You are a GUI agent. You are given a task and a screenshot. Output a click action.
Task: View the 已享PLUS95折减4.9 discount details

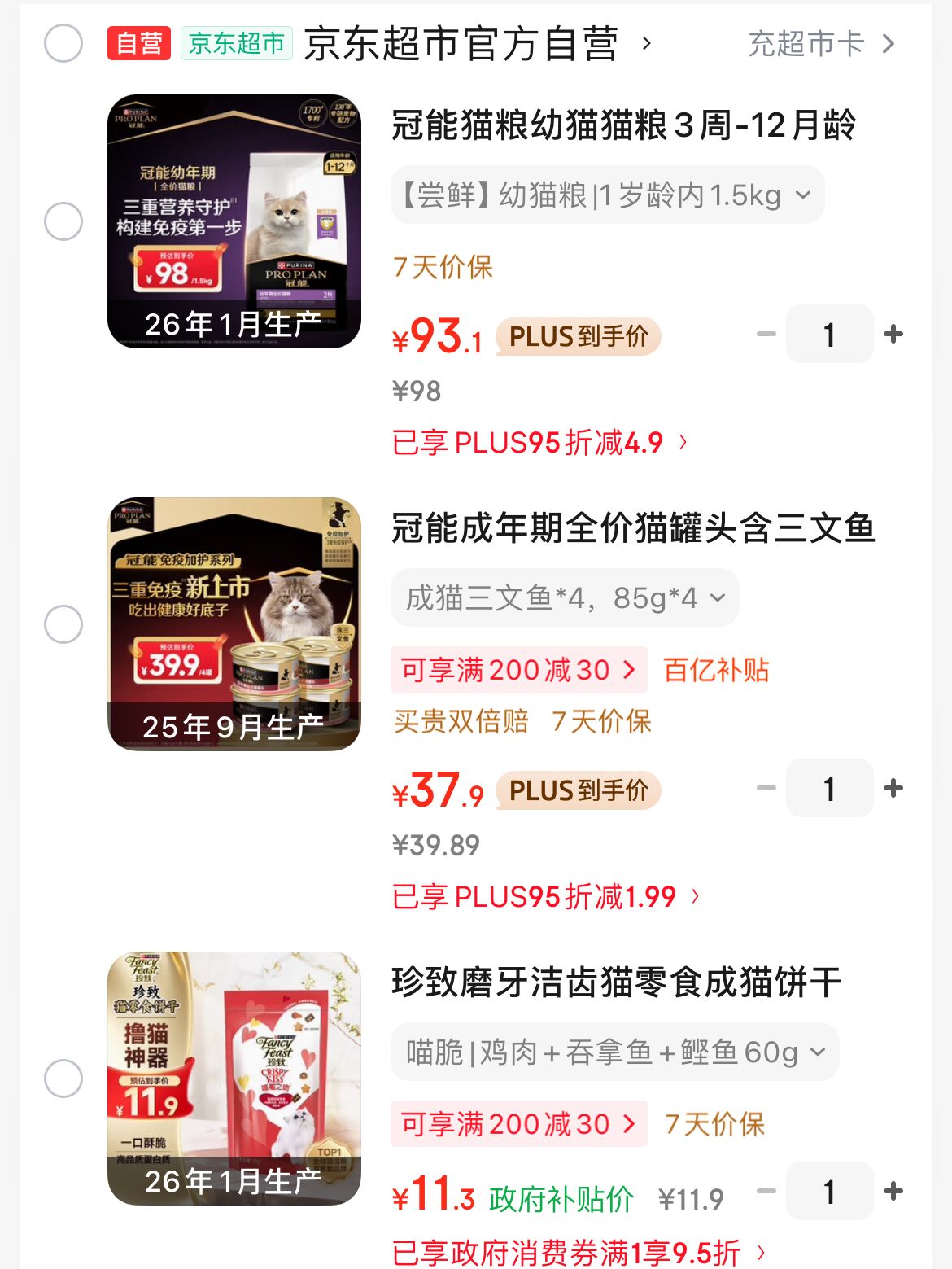point(540,443)
